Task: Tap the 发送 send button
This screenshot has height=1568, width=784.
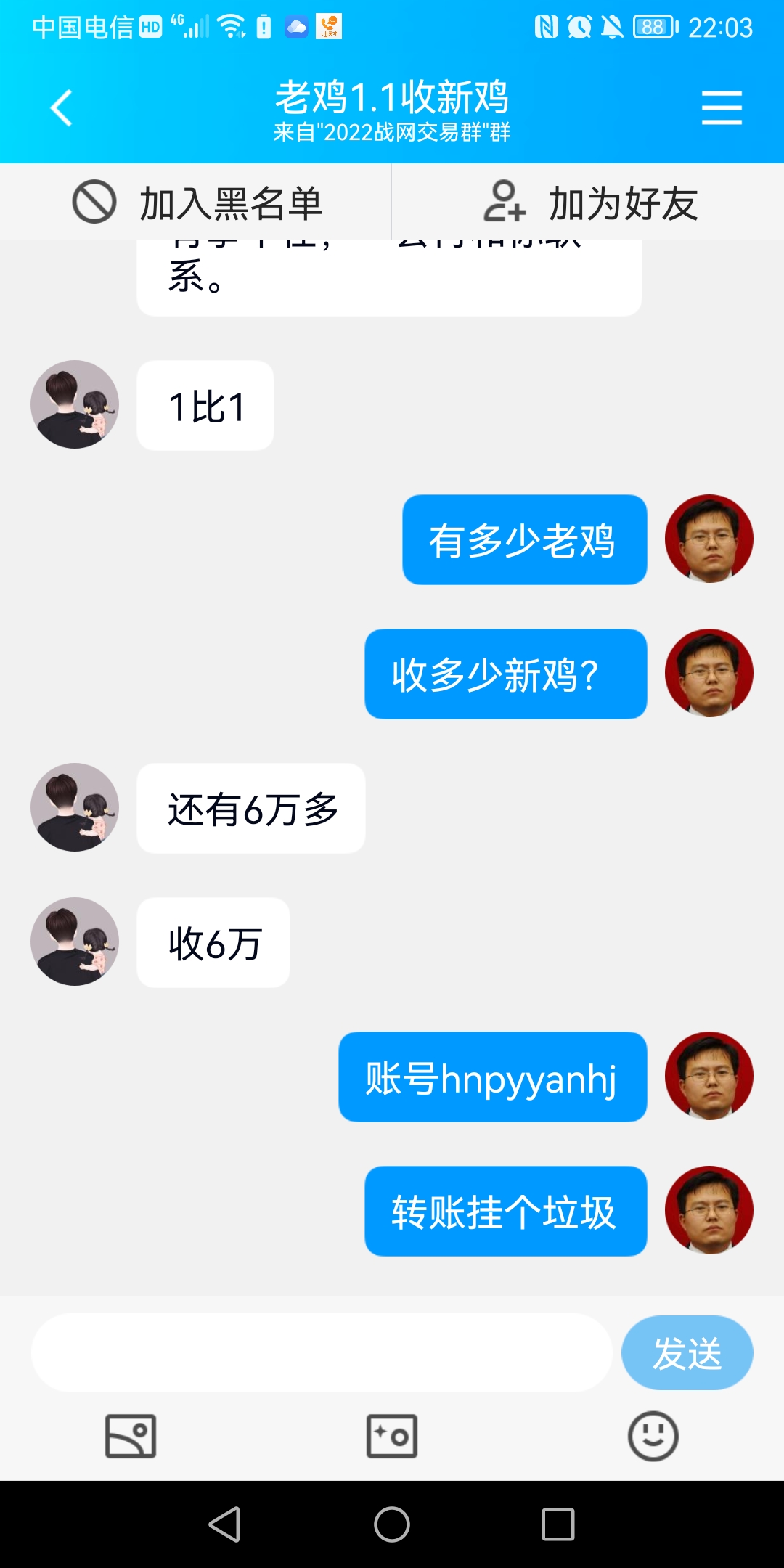Action: point(687,1353)
